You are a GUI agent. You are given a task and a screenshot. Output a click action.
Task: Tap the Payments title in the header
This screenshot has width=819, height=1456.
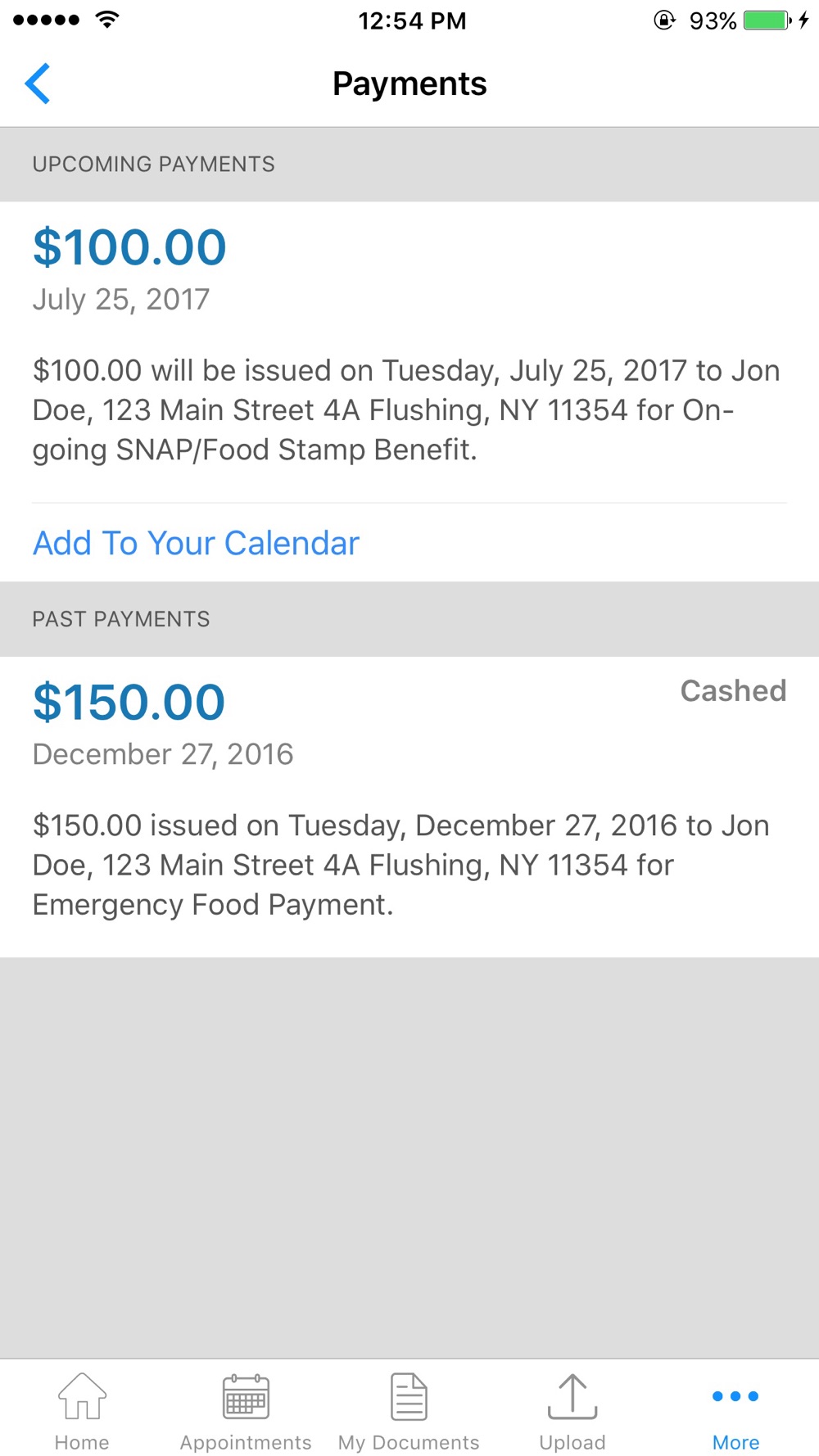click(409, 83)
